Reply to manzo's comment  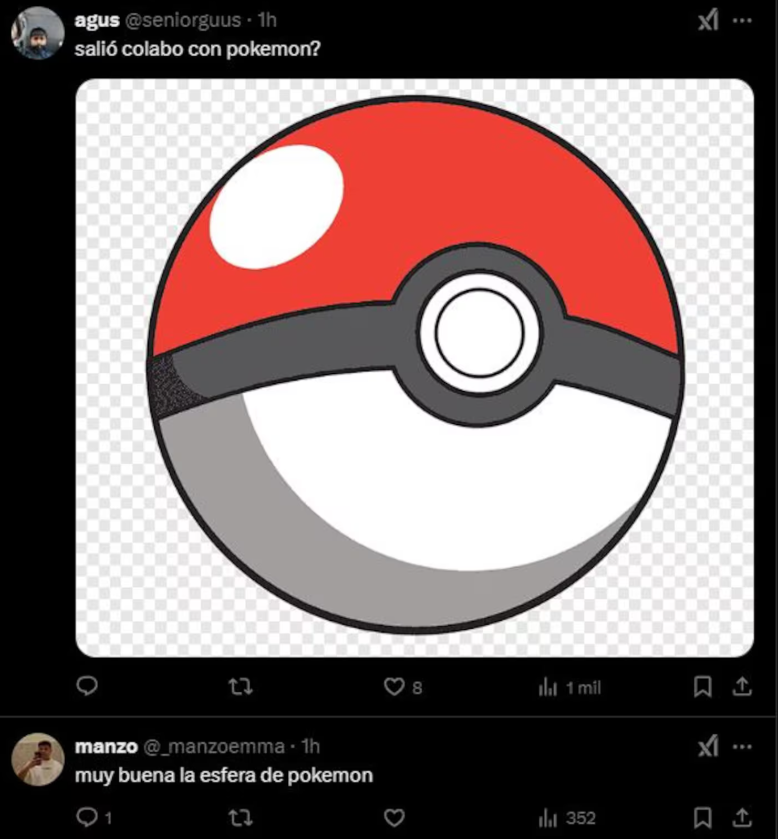click(x=88, y=818)
